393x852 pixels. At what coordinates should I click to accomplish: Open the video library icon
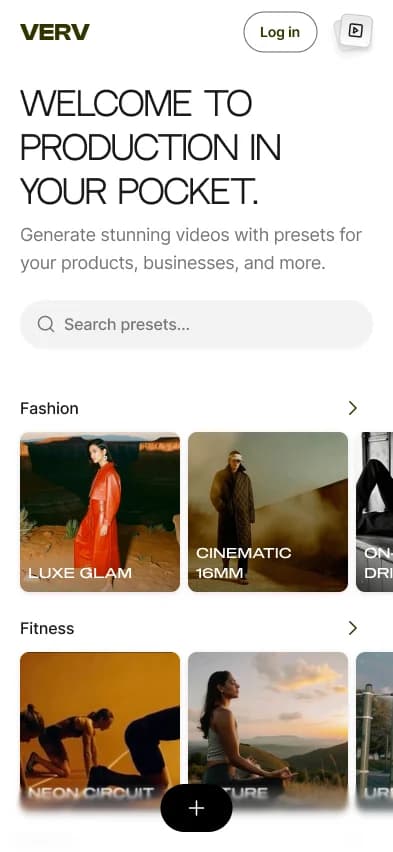click(x=355, y=31)
